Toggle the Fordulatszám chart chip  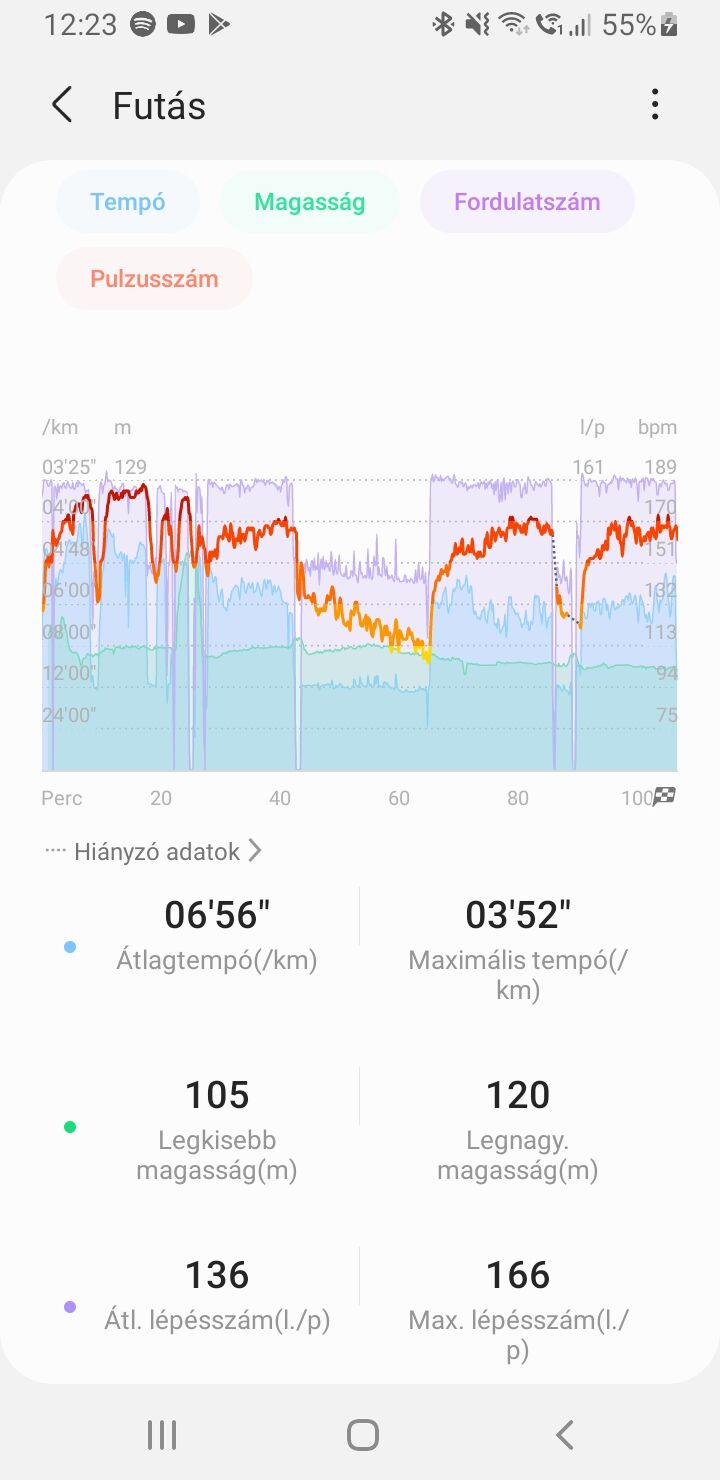tap(527, 202)
